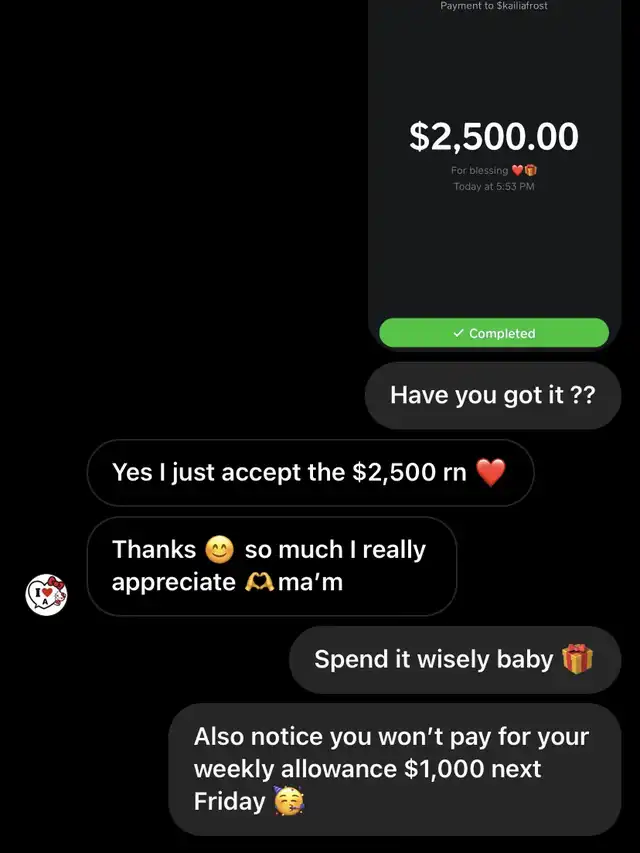Open the sender's profile avatar
Image resolution: width=640 pixels, height=853 pixels.
pyautogui.click(x=46, y=594)
